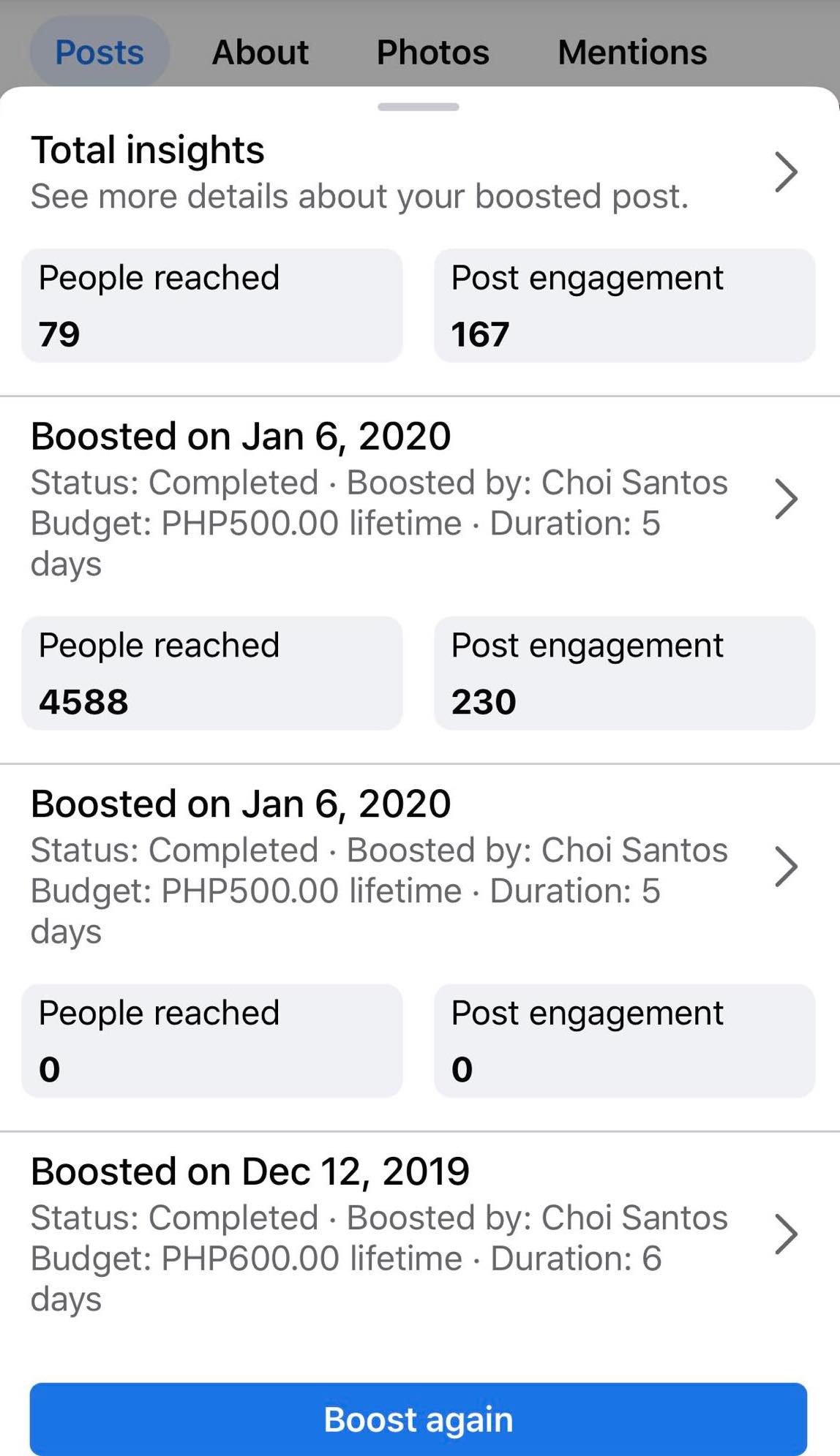Image resolution: width=840 pixels, height=1456 pixels.
Task: Tap the Boost again button
Action: 419,1419
